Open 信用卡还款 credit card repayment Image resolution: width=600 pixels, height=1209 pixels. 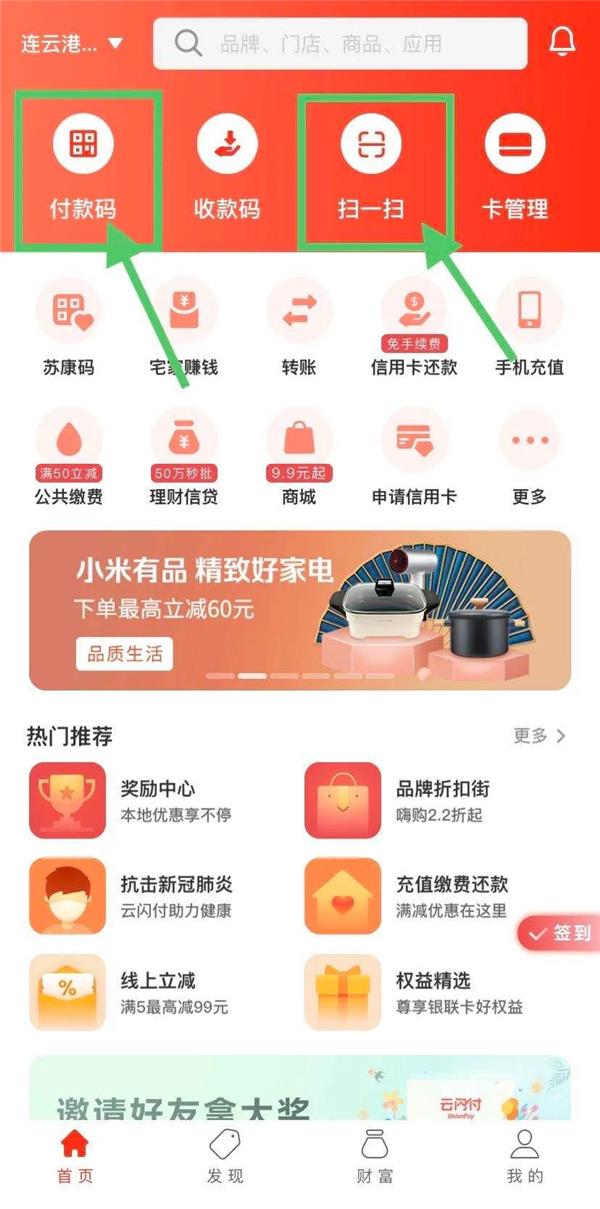(414, 325)
